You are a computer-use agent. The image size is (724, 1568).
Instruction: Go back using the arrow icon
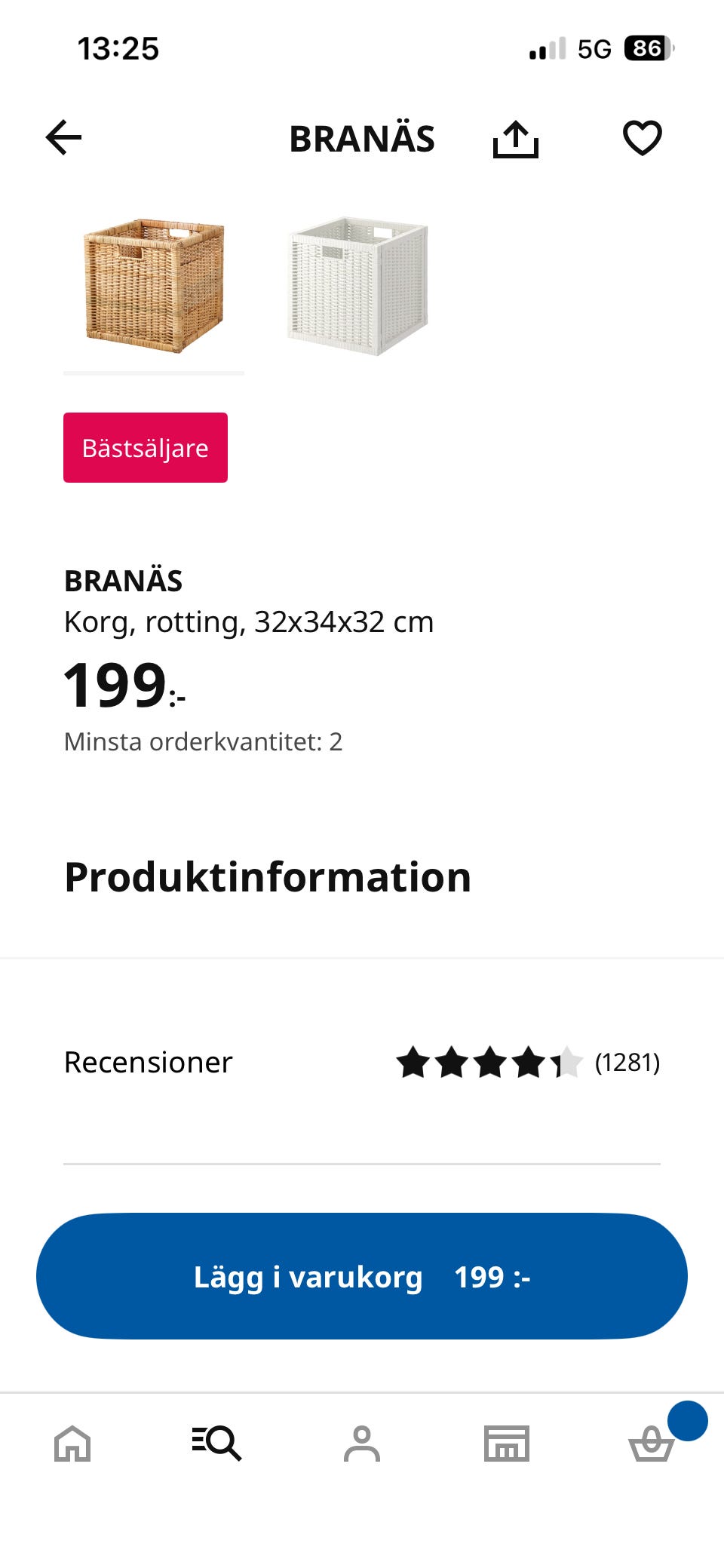[64, 138]
